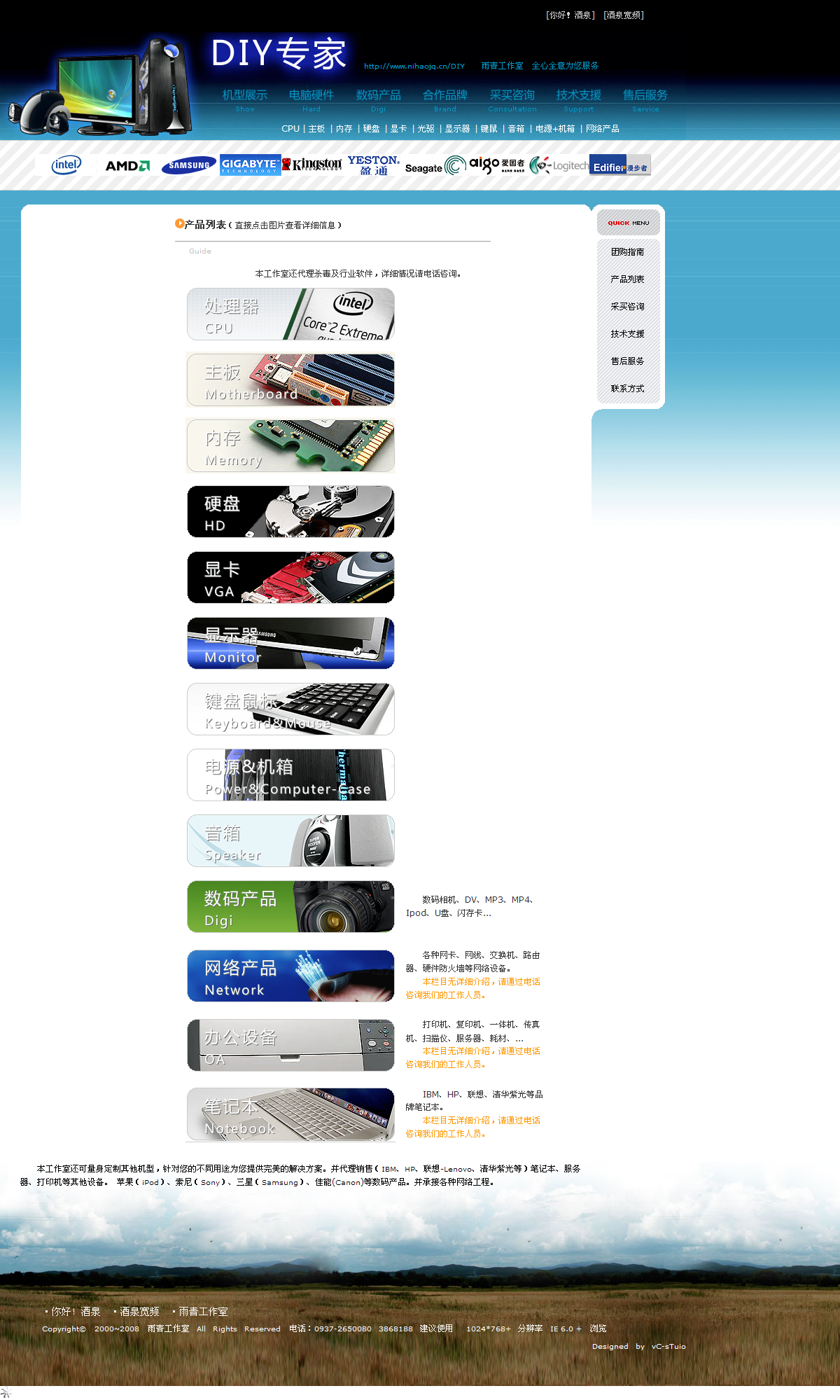
Task: Open 团购指南 in the quick menu
Action: tap(628, 252)
